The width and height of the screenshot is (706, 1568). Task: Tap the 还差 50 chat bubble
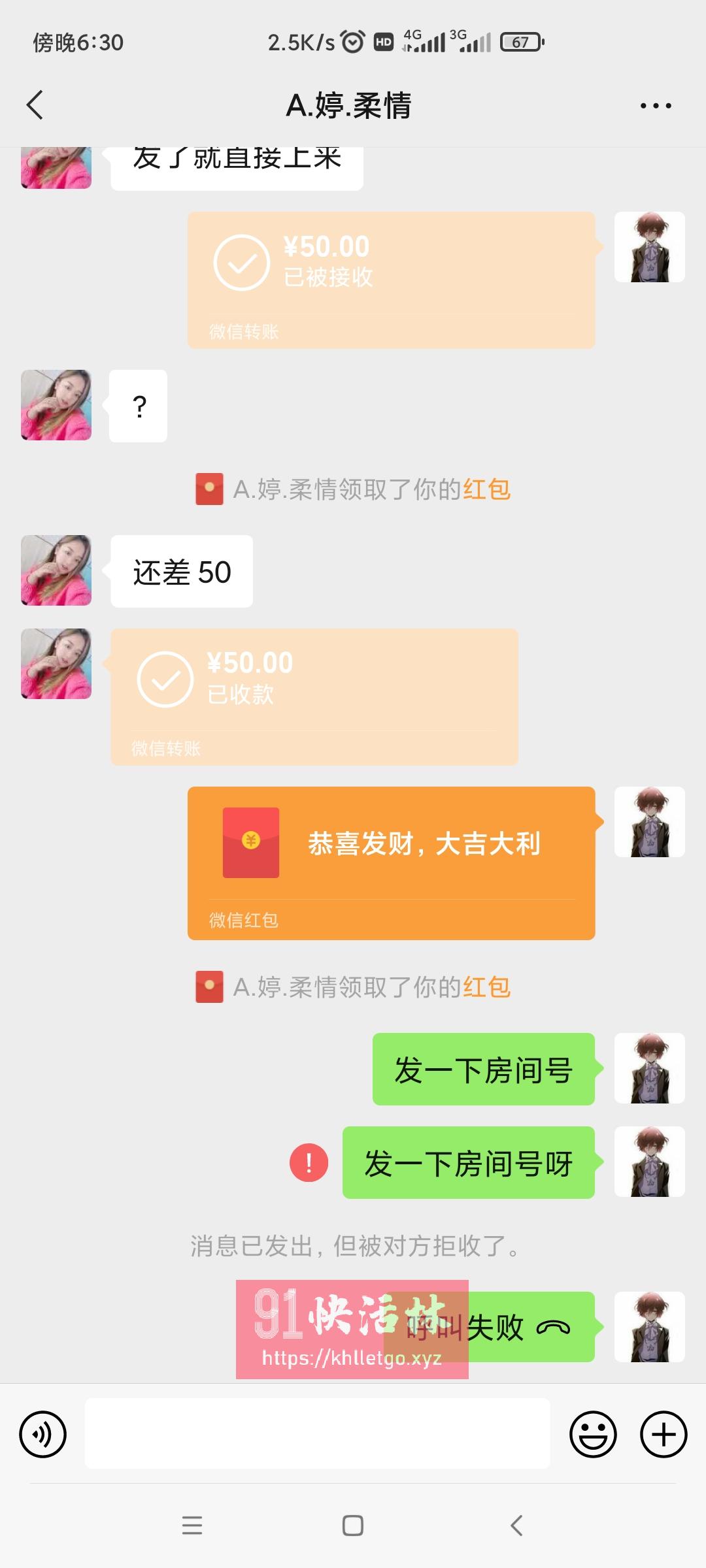click(181, 570)
